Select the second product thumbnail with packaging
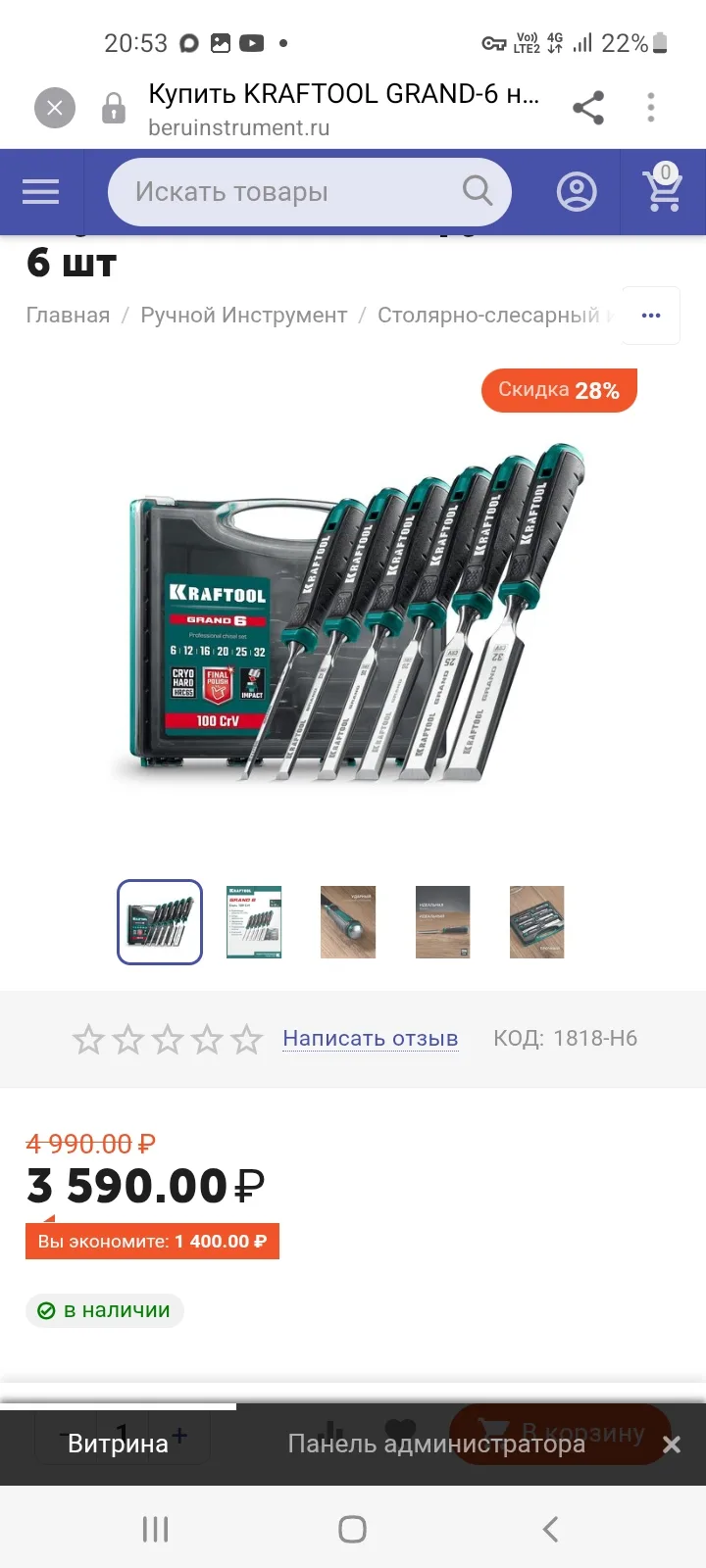Viewport: 706px width, 1568px height. 254,922
